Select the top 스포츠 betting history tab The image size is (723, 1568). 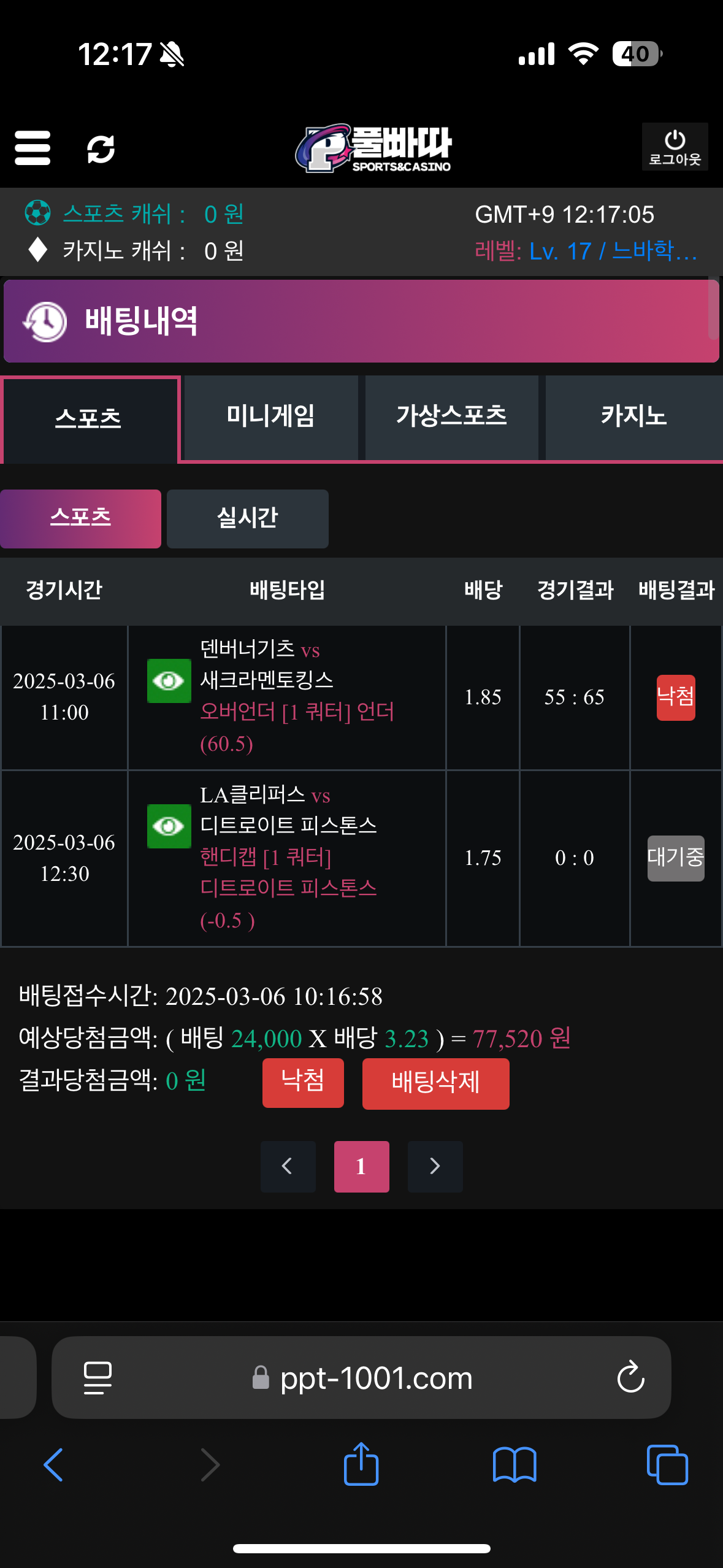coord(89,418)
